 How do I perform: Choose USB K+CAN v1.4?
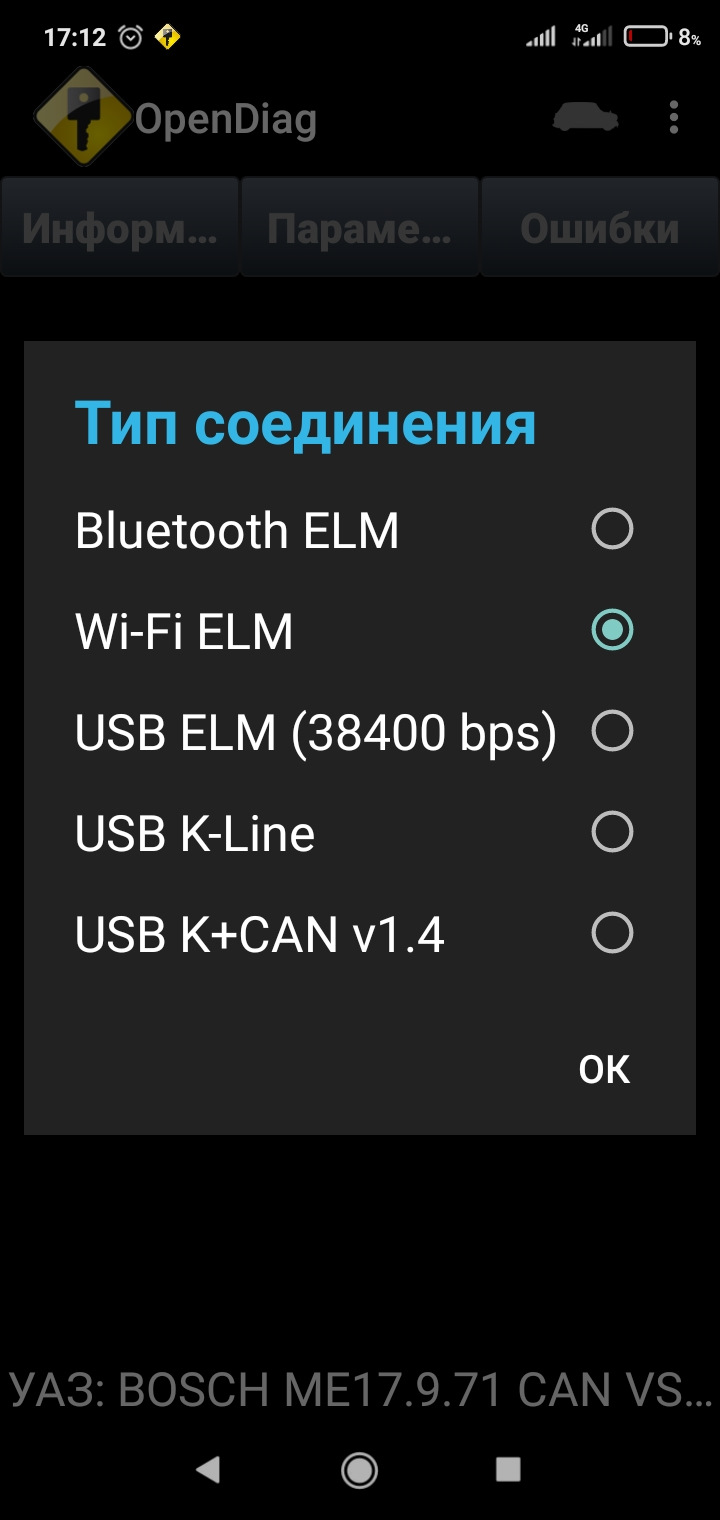pyautogui.click(x=612, y=933)
